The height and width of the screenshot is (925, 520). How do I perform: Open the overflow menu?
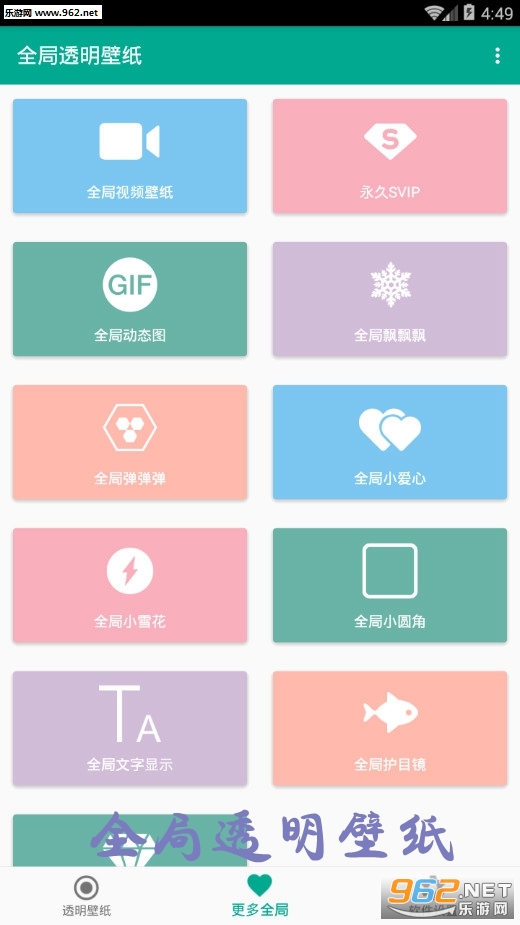tap(498, 55)
